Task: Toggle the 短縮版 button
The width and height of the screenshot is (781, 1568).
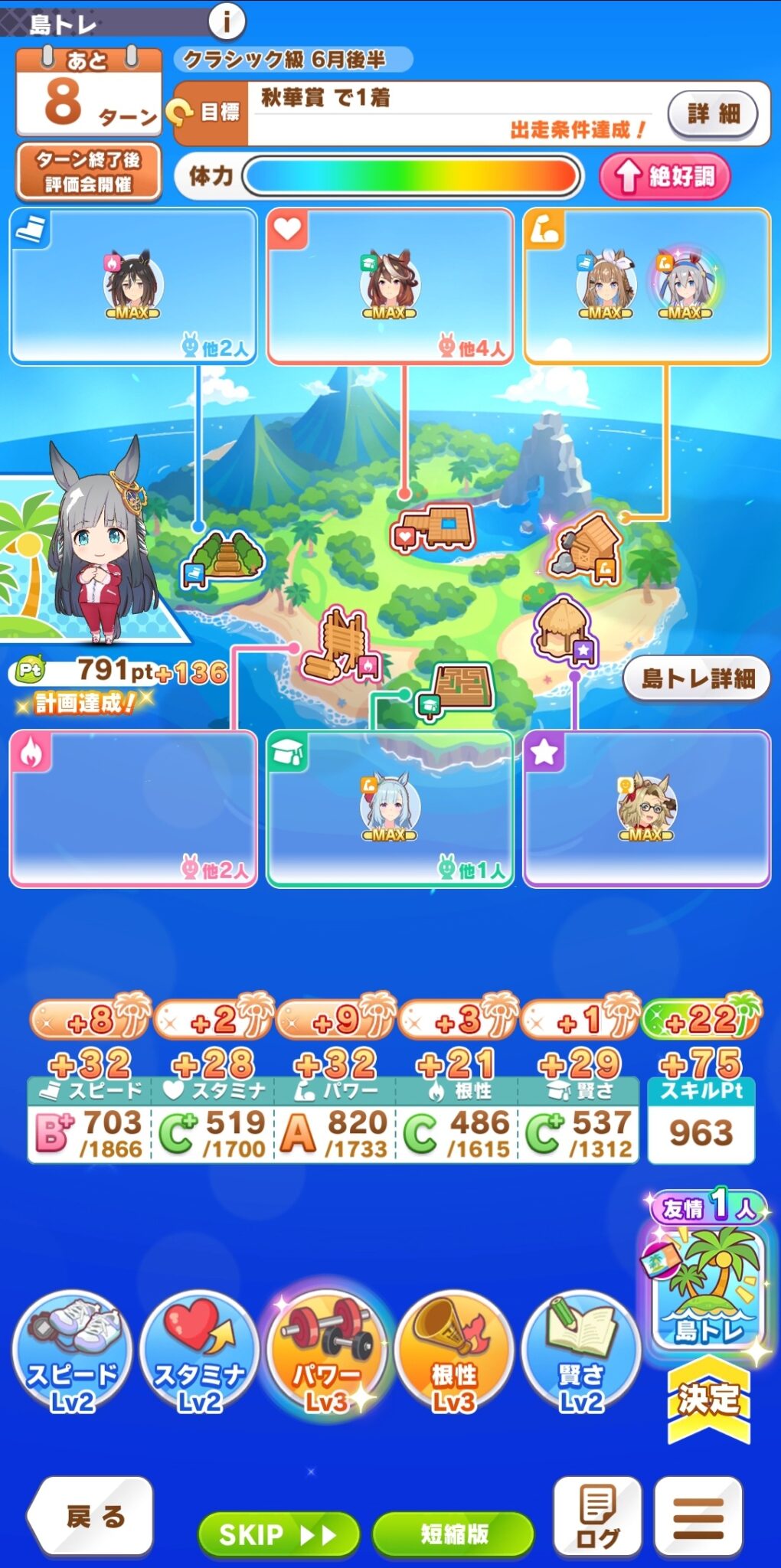Action: click(x=453, y=1534)
